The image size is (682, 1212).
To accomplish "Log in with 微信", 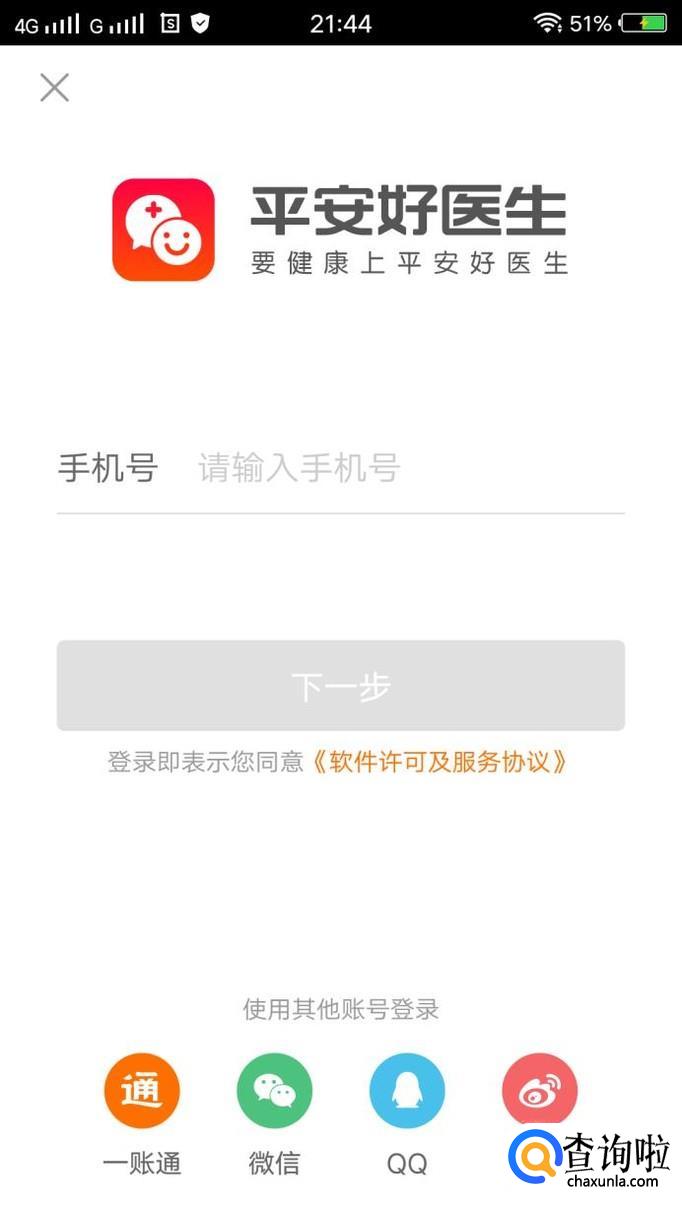I will click(274, 1091).
